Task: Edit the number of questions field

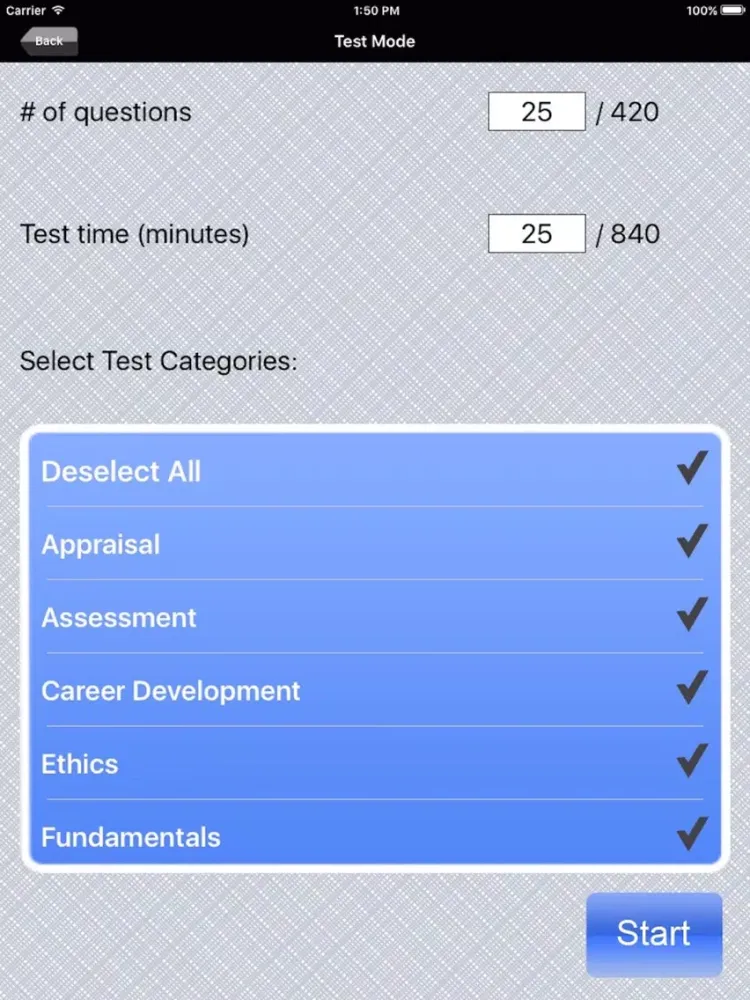Action: tap(536, 112)
